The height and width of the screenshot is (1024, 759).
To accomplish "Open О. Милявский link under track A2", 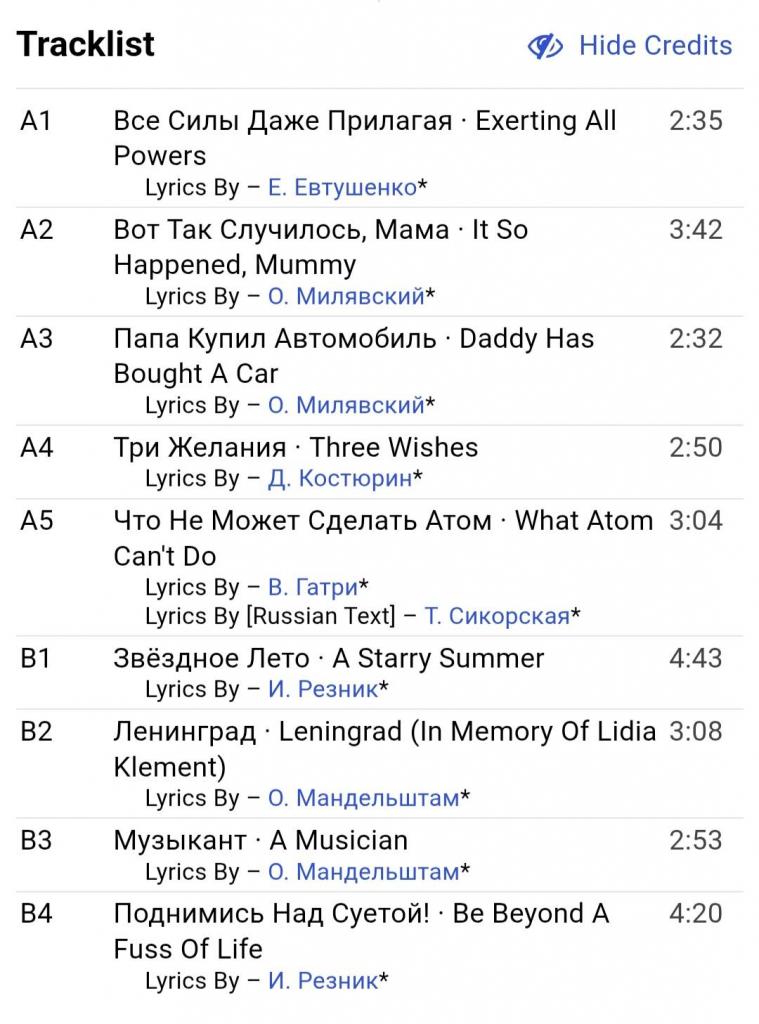I will coord(346,296).
